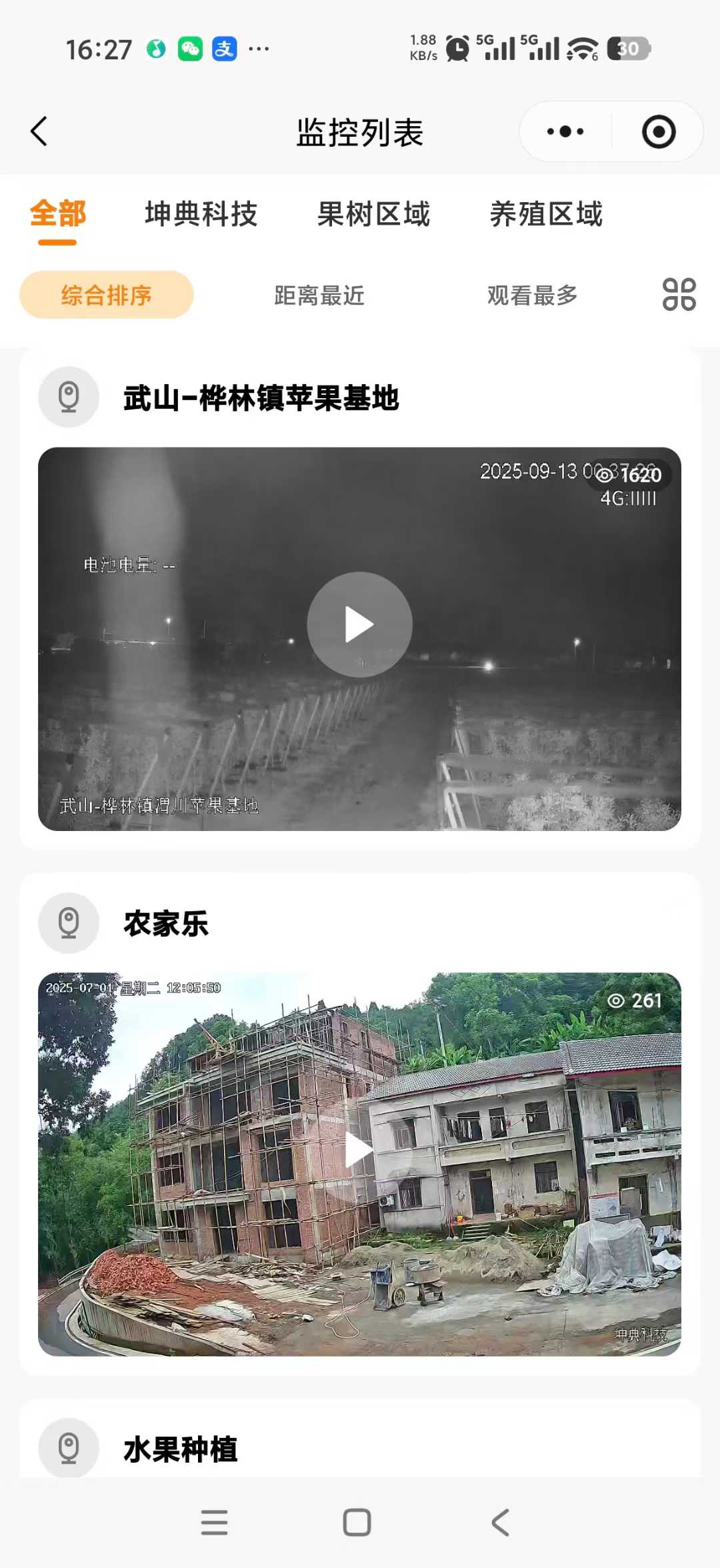
Task: Select the 全部 tab
Action: 57,215
